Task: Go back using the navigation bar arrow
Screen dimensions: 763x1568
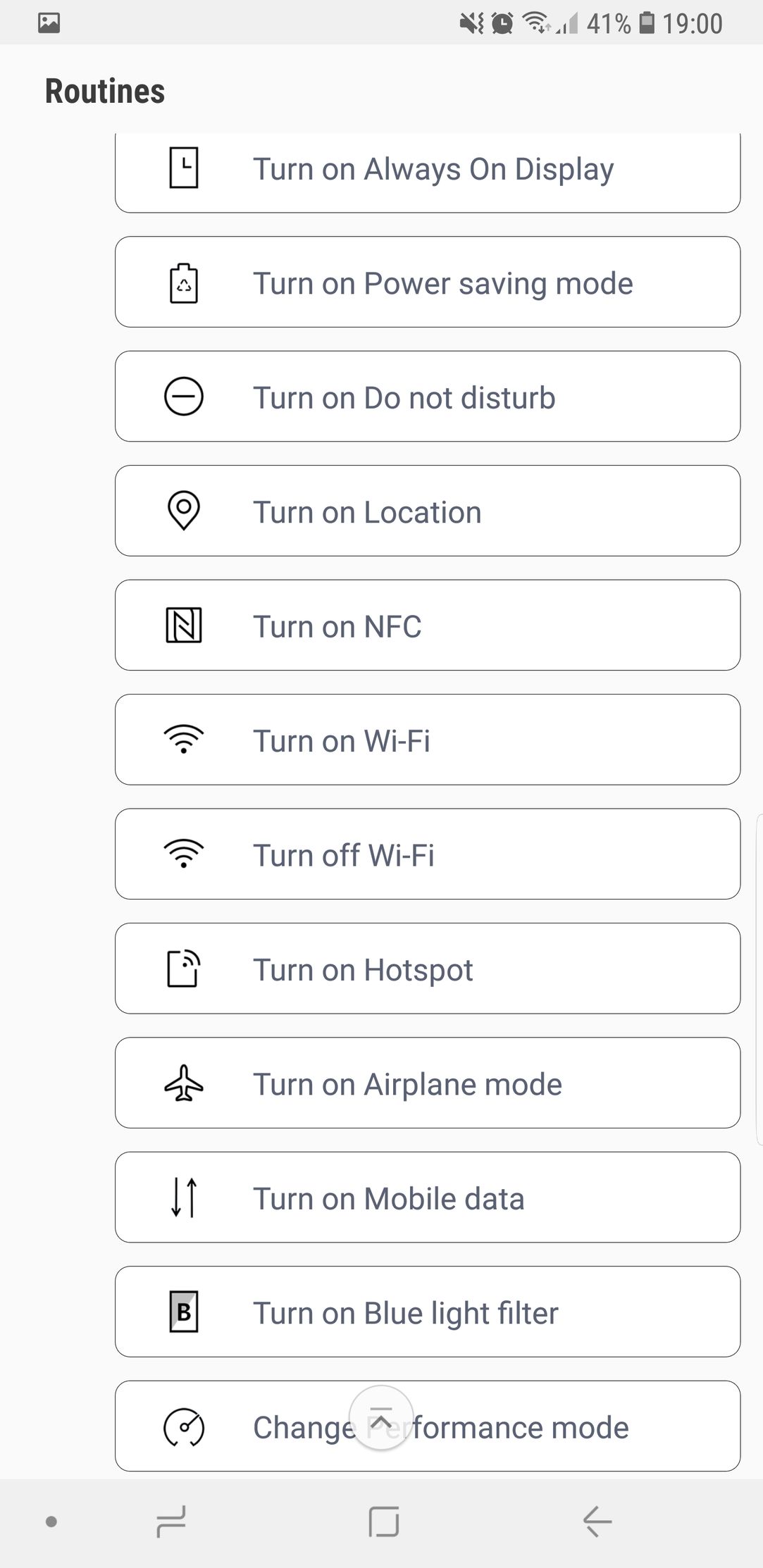Action: 597,1522
